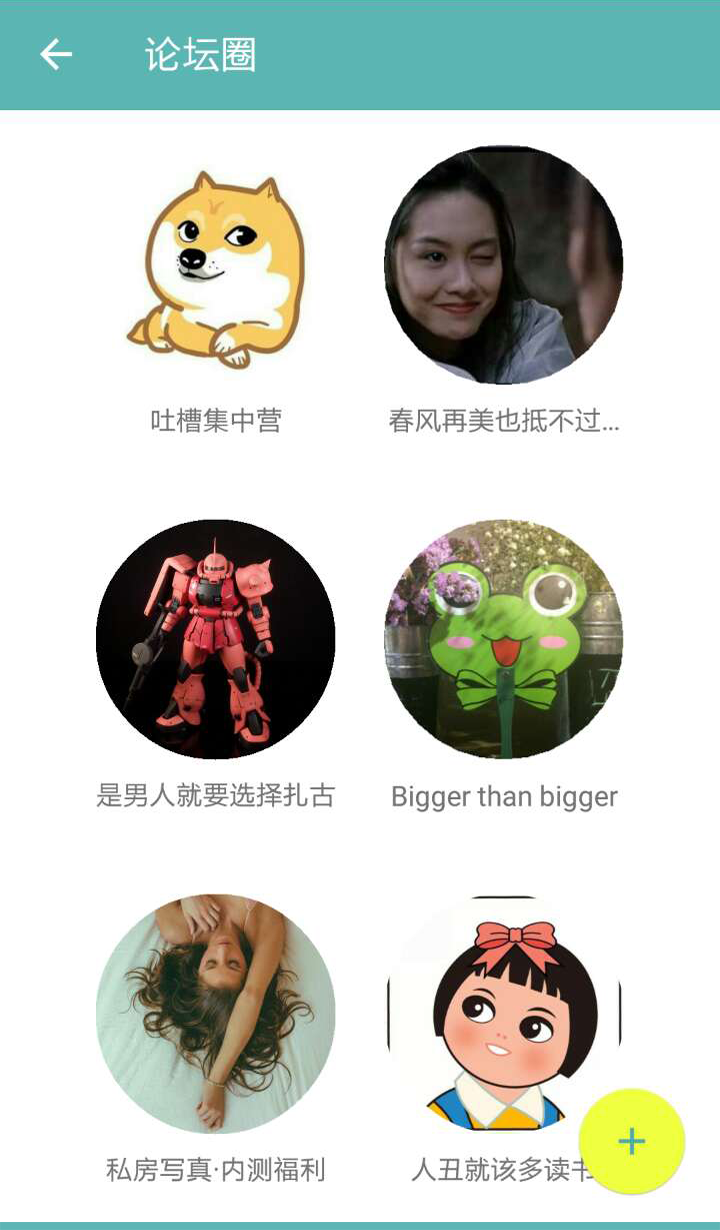
Task: Open the 春风再美也抵不过 circle
Action: click(504, 265)
